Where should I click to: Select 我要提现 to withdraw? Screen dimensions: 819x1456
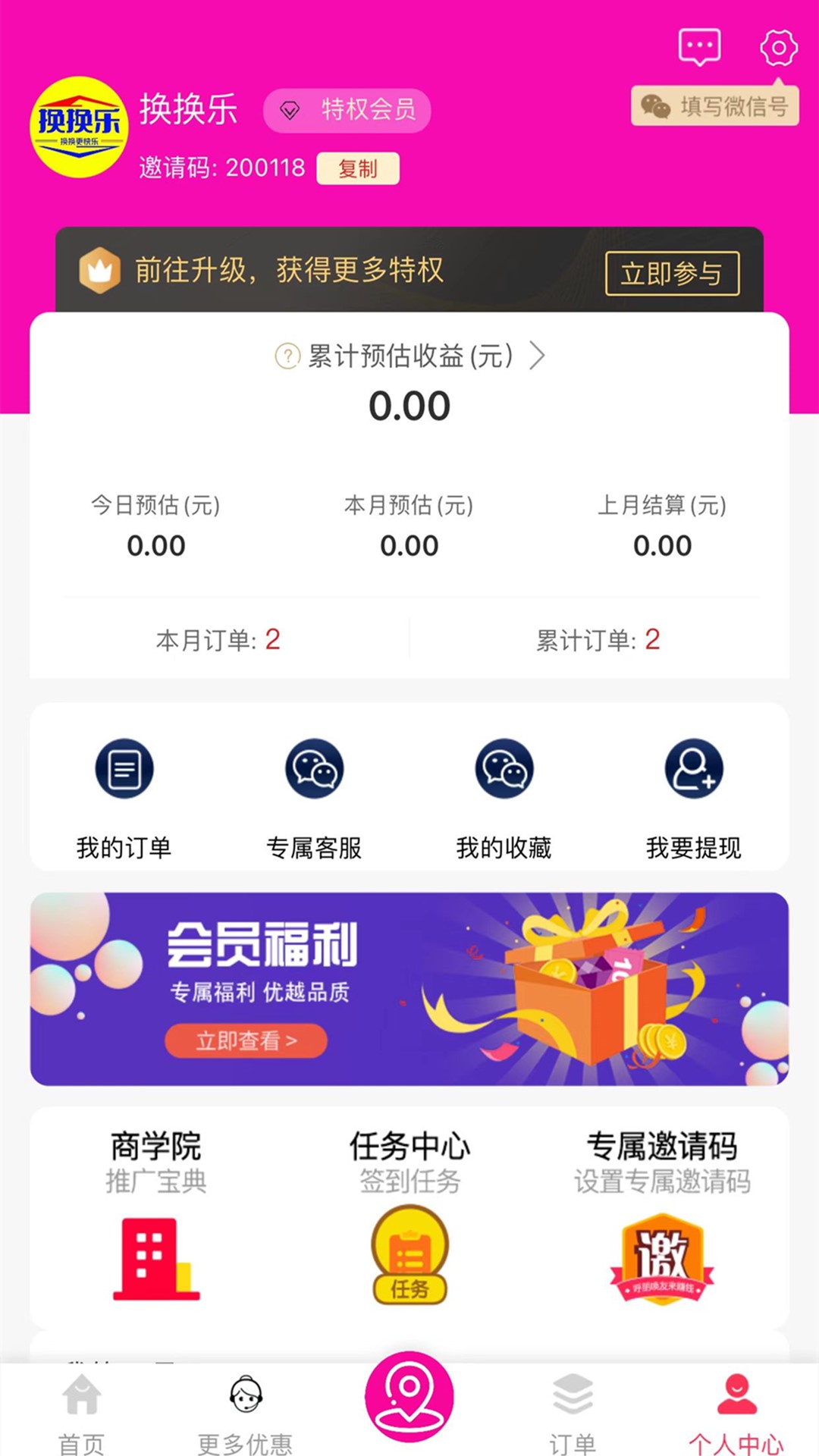point(694,799)
